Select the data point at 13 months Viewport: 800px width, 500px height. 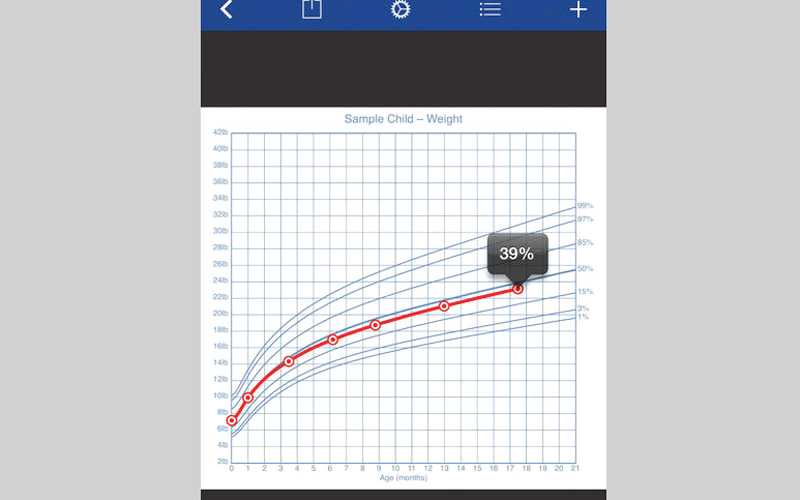(444, 306)
